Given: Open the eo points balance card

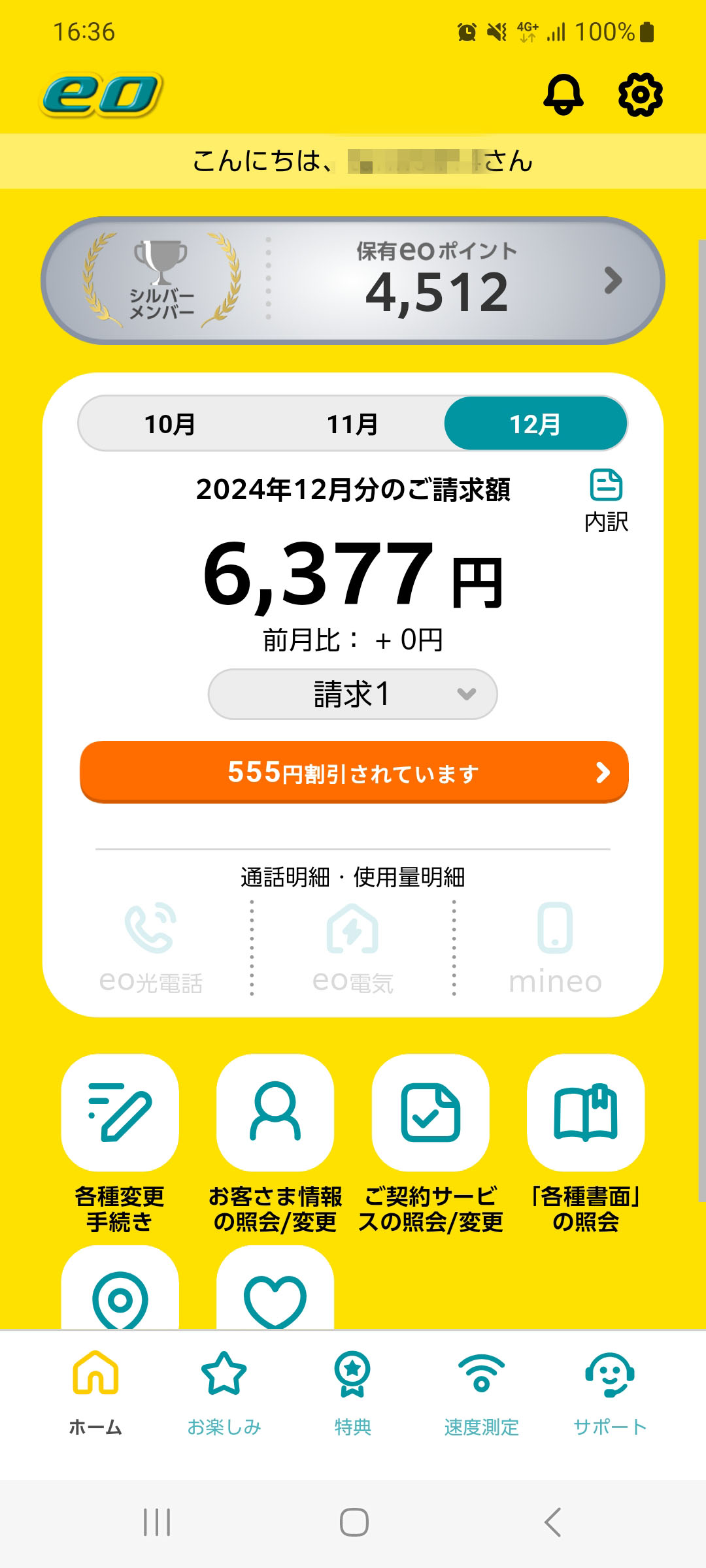Looking at the screenshot, I should click(x=353, y=281).
